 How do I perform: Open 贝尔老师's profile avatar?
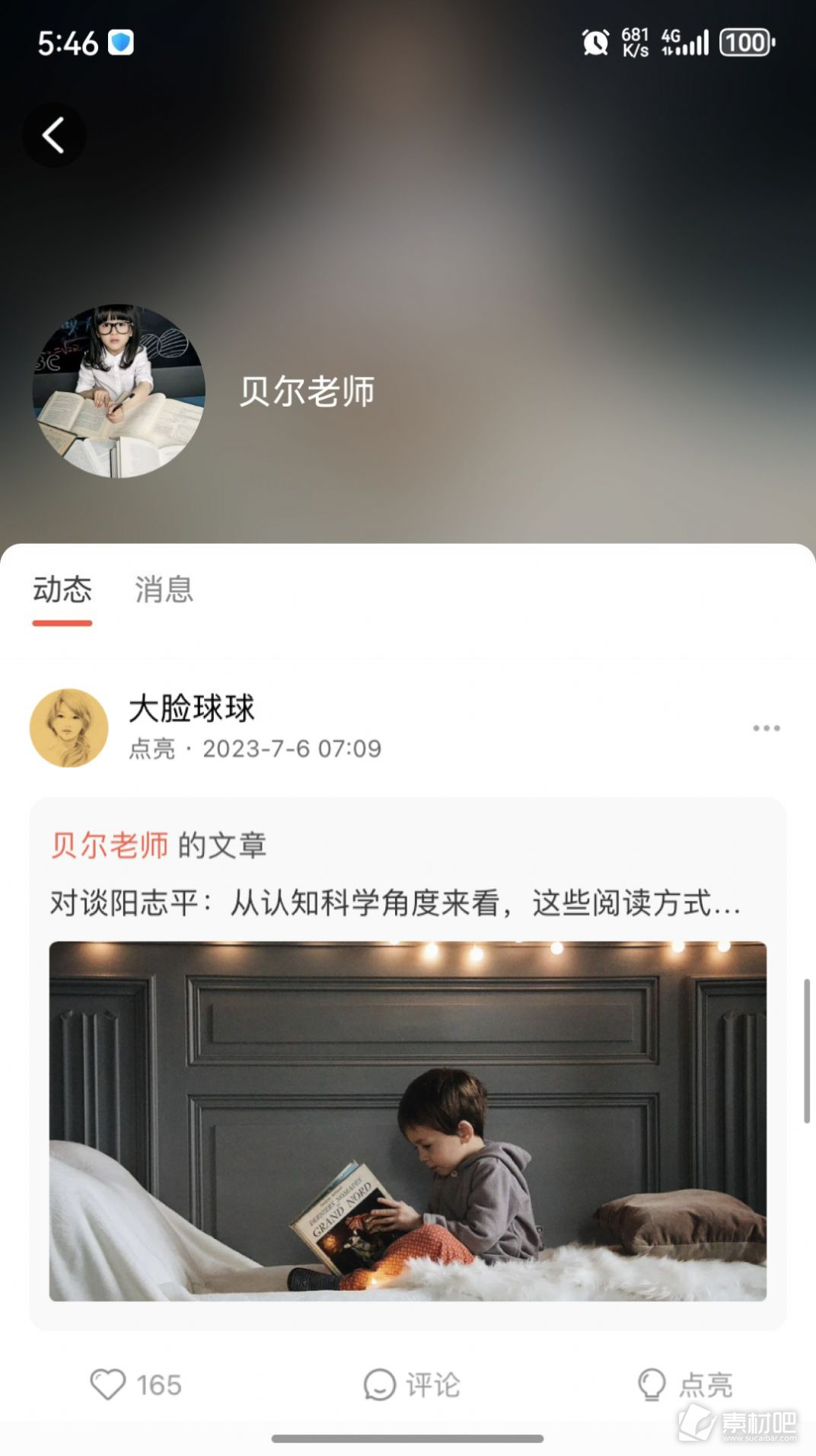[119, 391]
